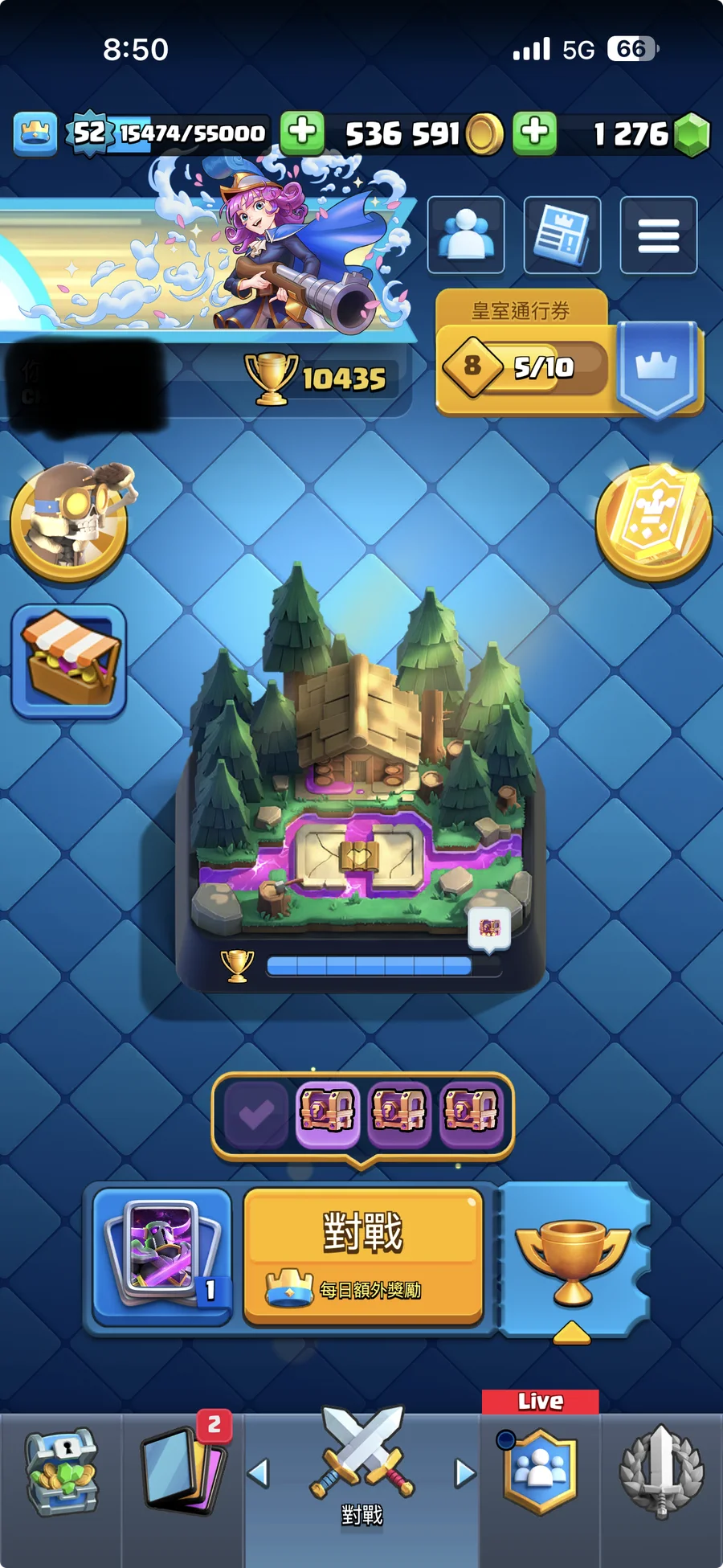The height and width of the screenshot is (1568, 723).
Task: Open the market stall shop icon
Action: tap(69, 661)
